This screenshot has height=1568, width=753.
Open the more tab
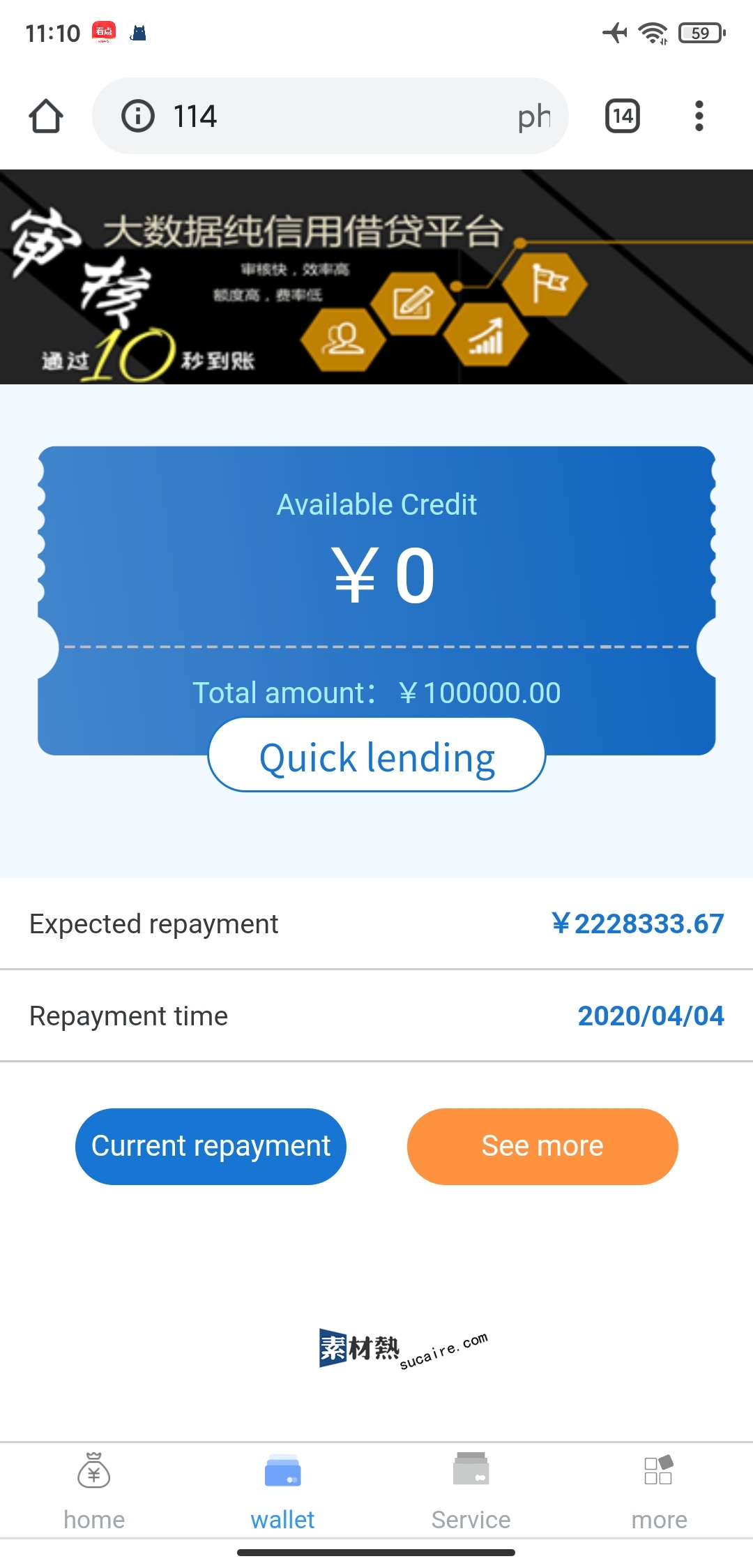point(659,1489)
